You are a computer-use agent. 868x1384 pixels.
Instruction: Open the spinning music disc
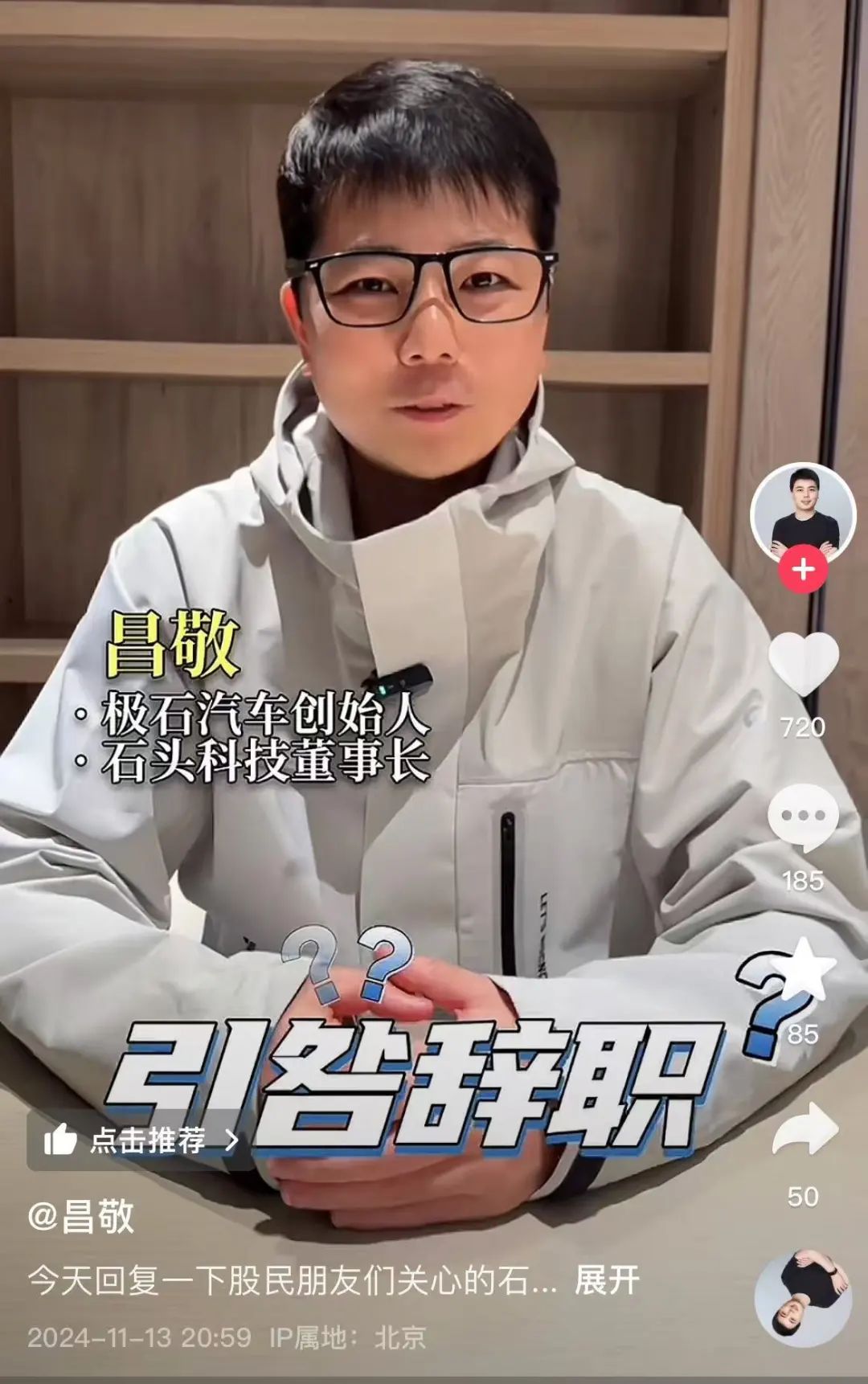click(x=803, y=1297)
